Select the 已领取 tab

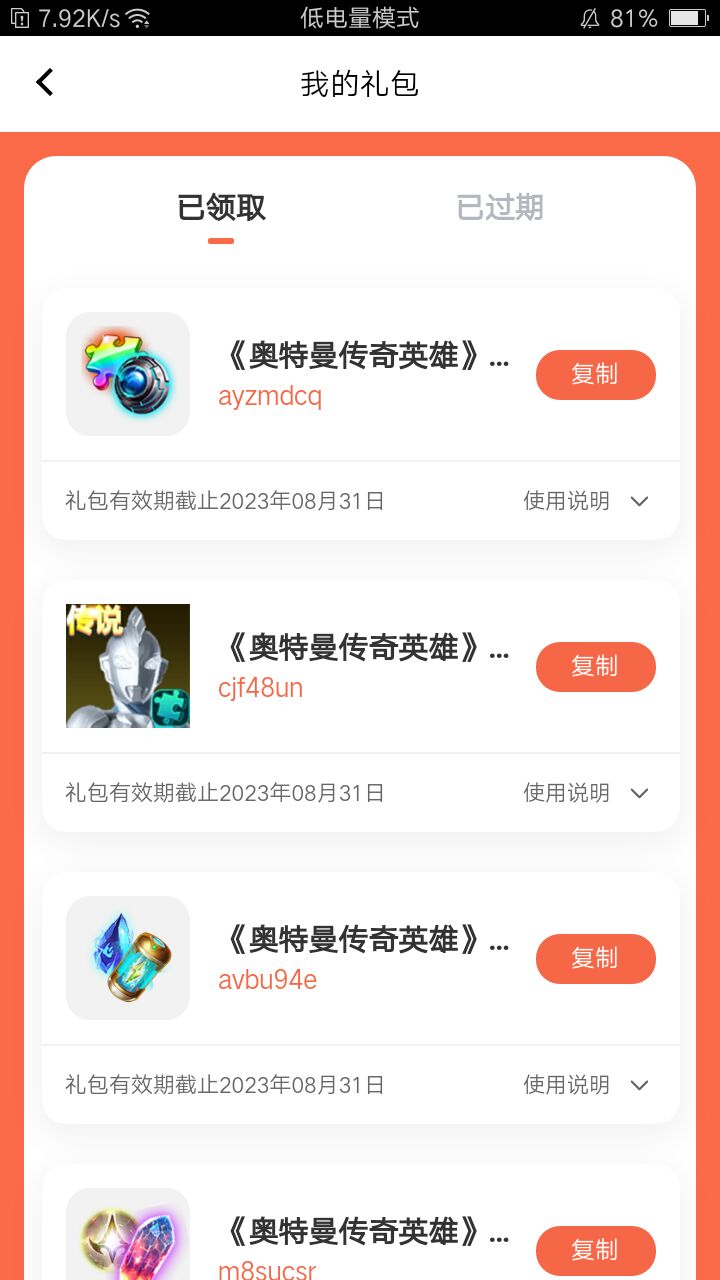coord(221,208)
